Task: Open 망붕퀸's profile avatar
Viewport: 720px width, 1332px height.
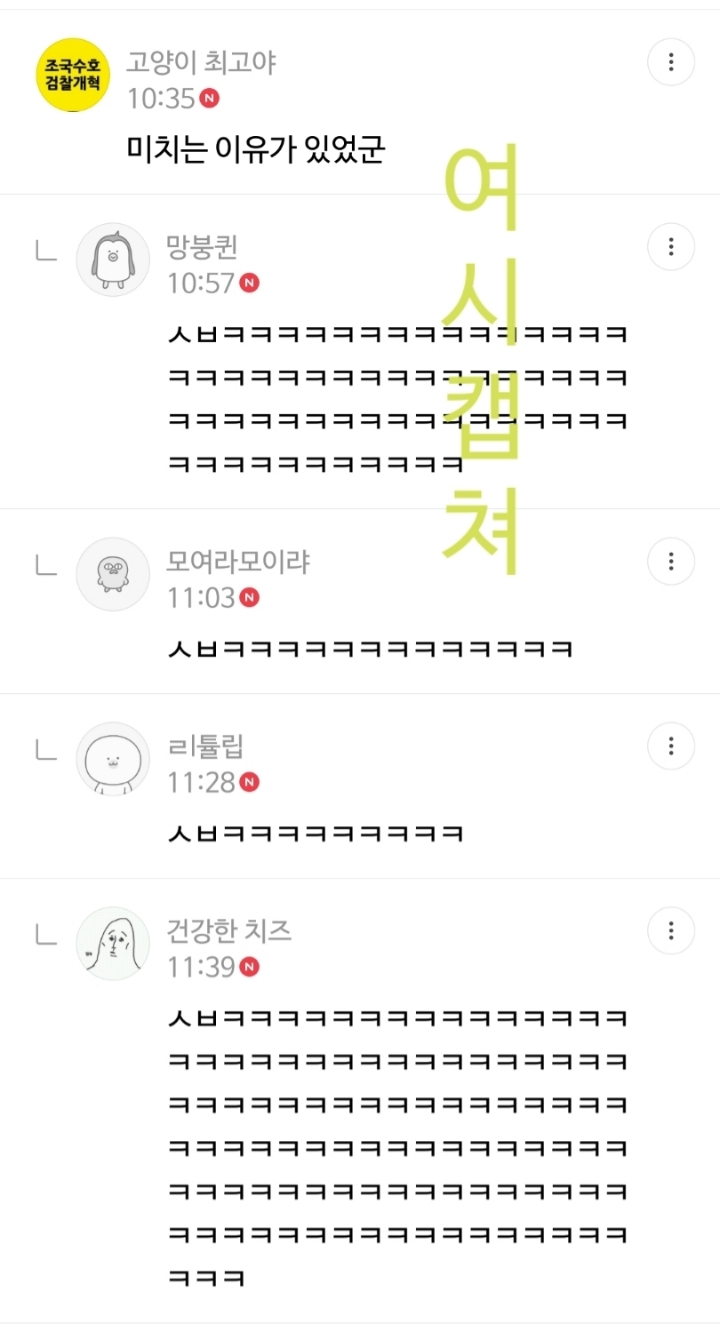Action: coord(113,259)
